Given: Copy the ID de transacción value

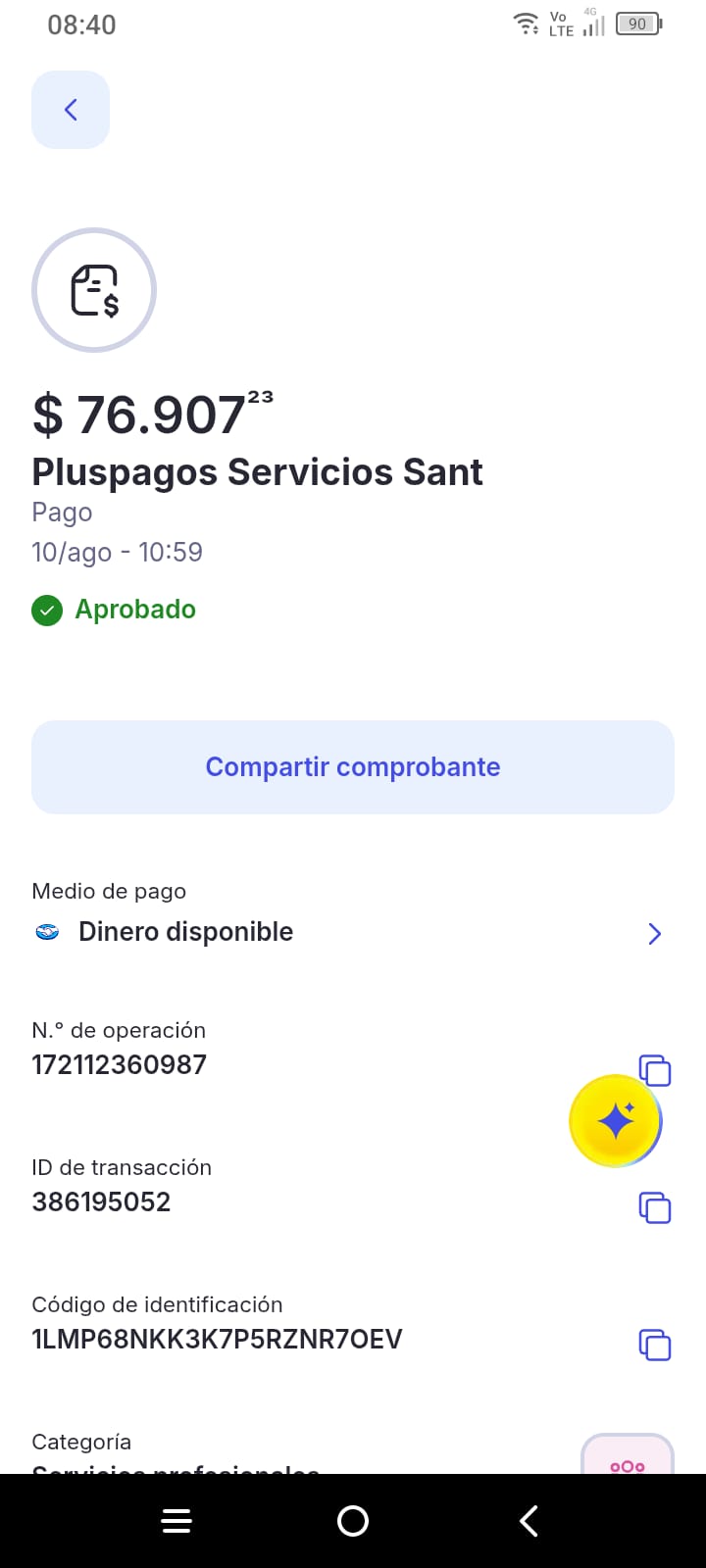Looking at the screenshot, I should point(655,1207).
